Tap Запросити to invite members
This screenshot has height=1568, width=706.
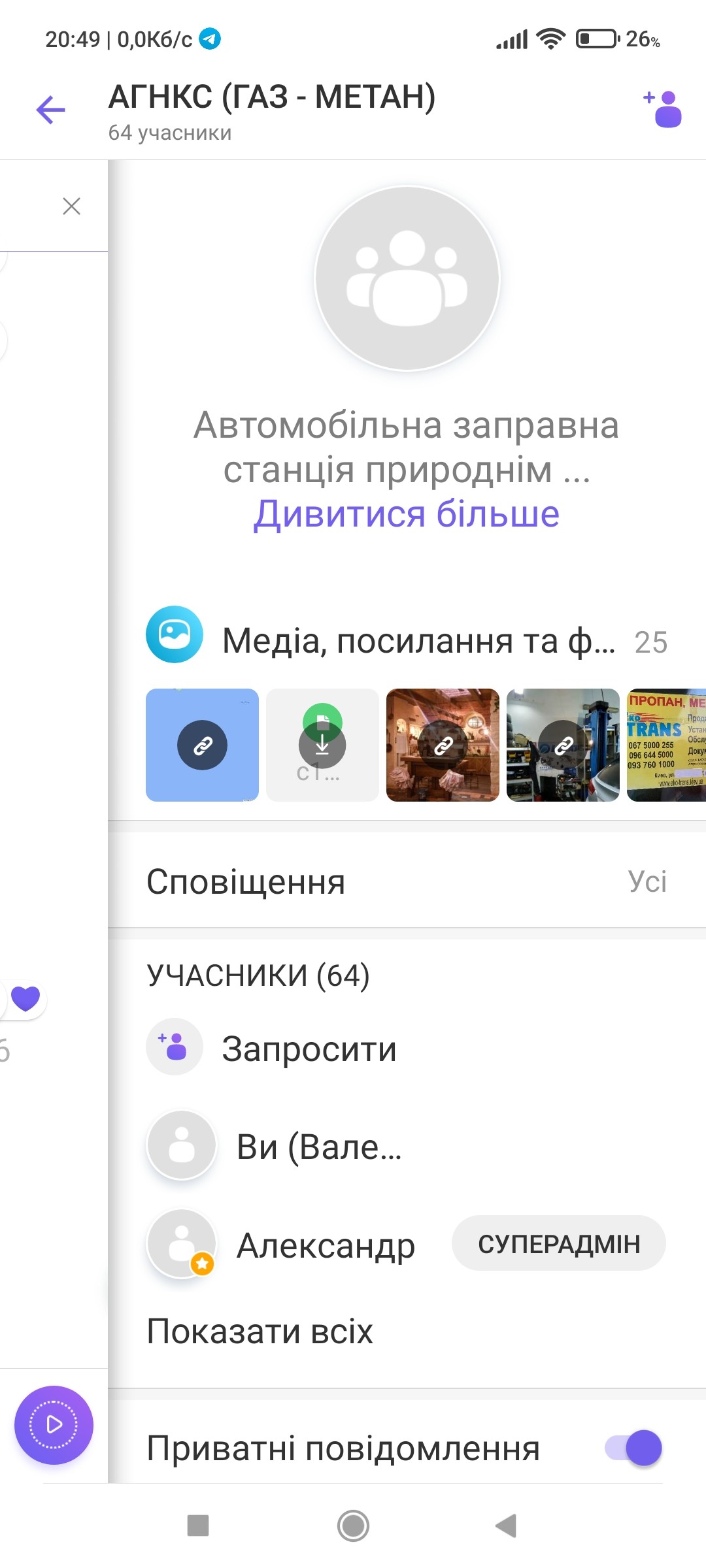click(309, 1050)
